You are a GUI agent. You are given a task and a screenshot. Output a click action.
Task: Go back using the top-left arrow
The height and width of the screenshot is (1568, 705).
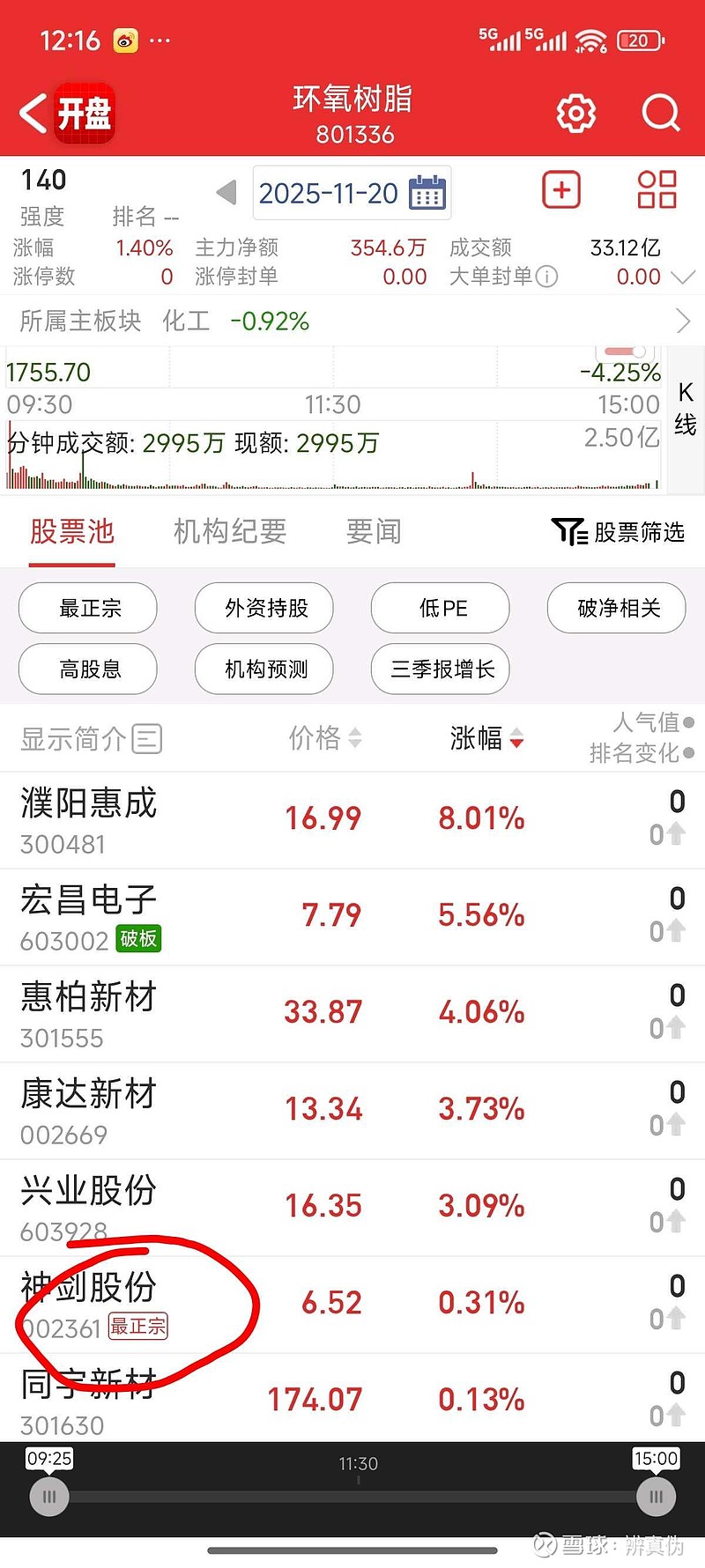coord(33,114)
